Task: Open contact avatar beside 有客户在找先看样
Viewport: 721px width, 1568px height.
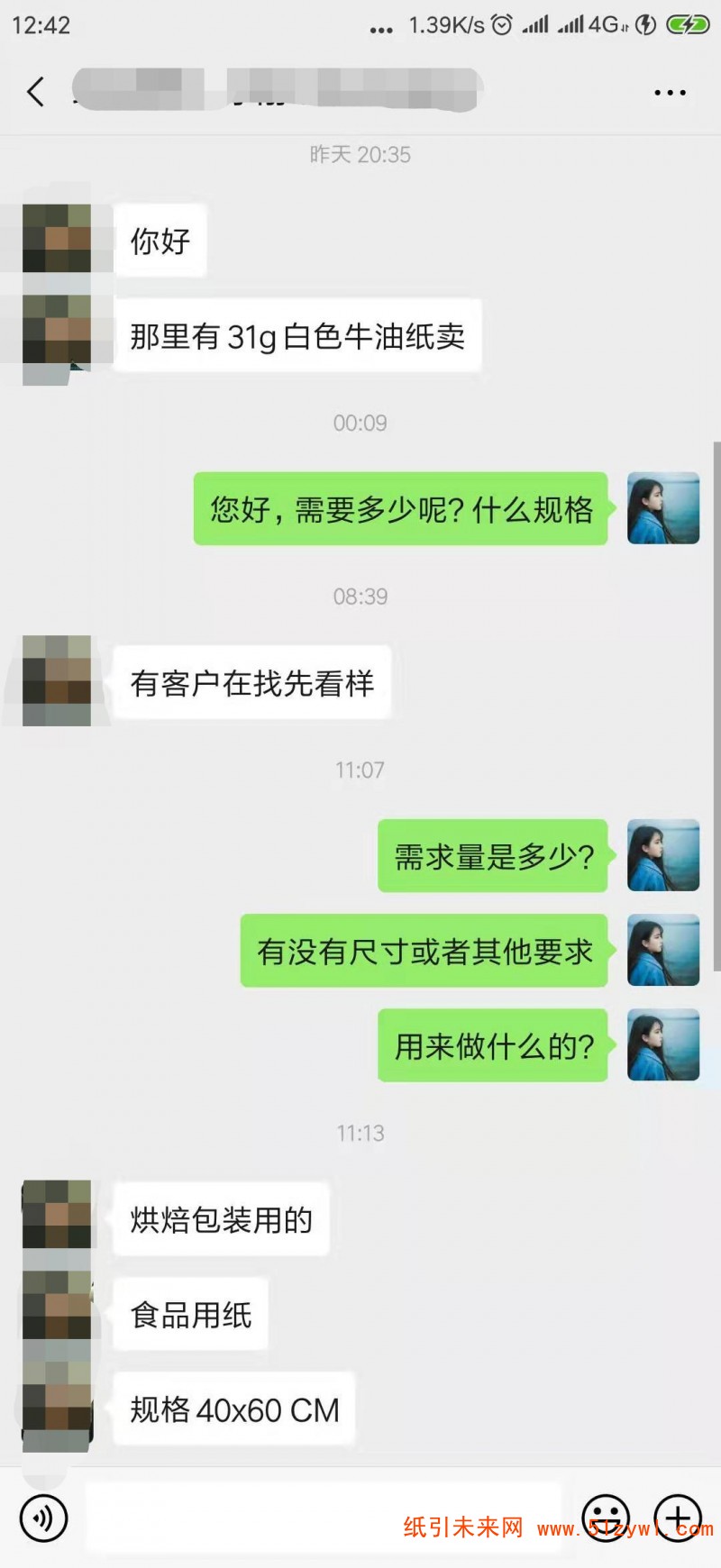Action: (57, 681)
